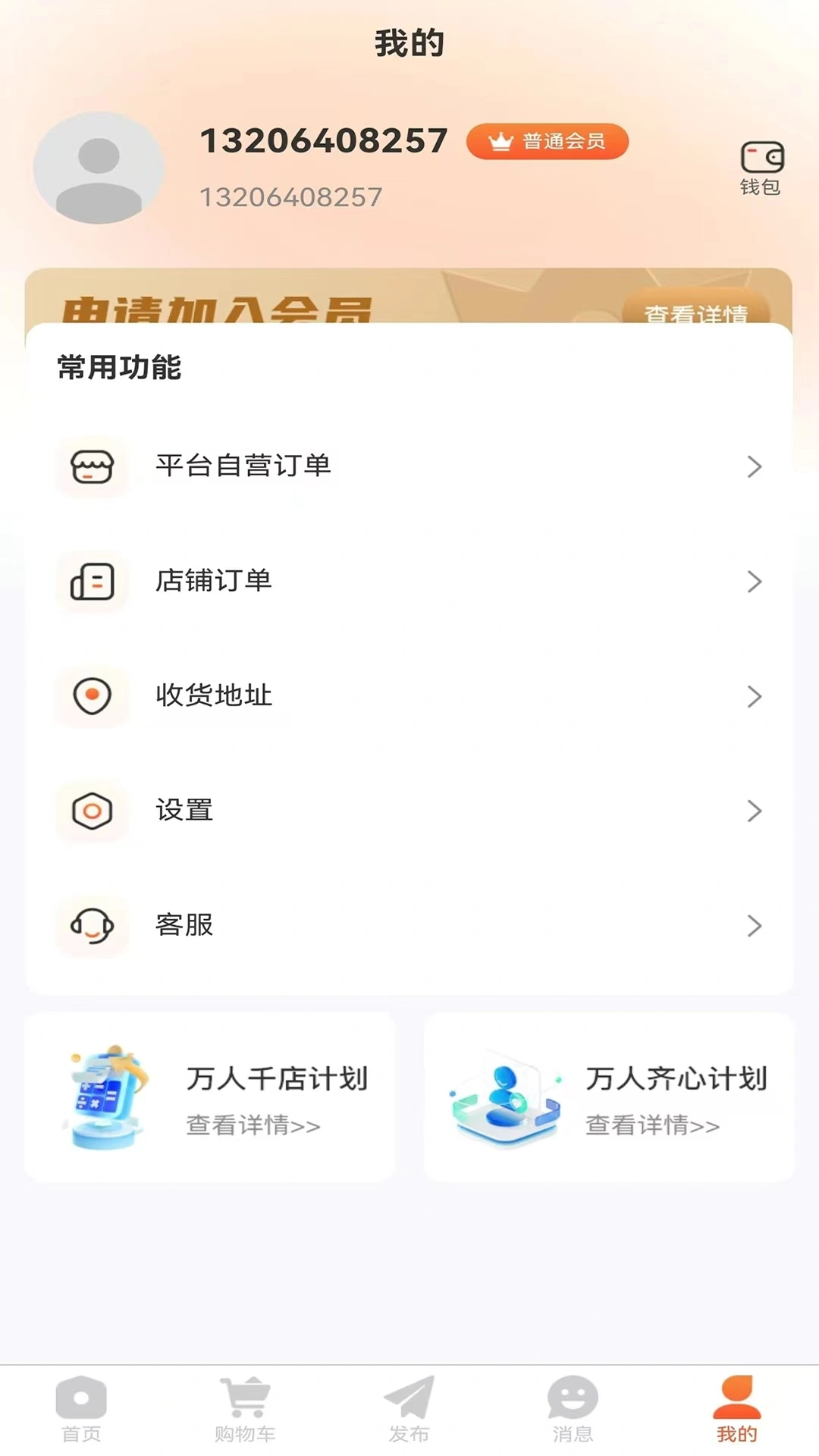Screen dimensions: 819x1456
Task: Open 查看详情>> under 万人齐心计划
Action: pos(652,1126)
